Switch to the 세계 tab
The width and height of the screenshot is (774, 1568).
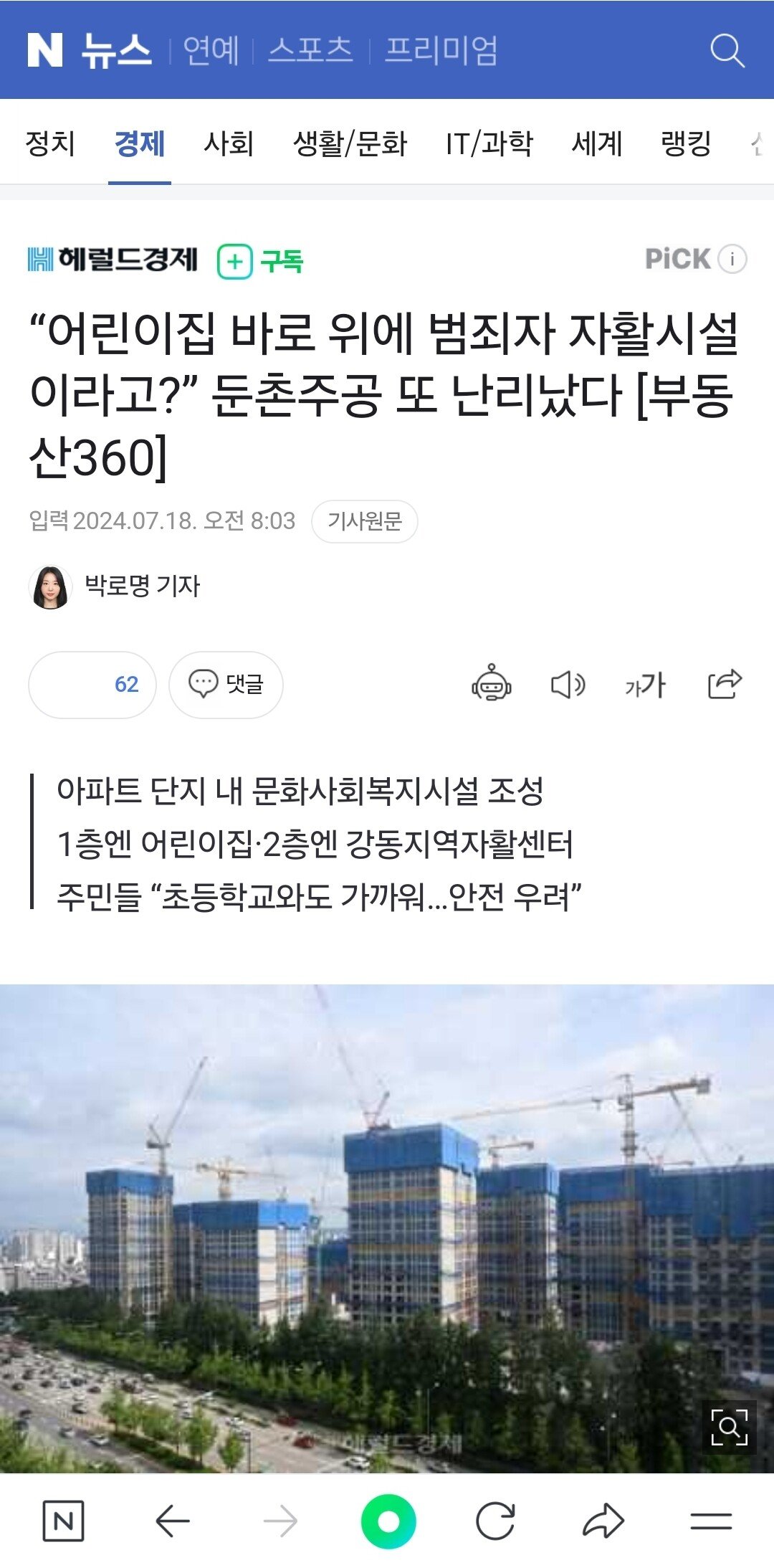(596, 143)
